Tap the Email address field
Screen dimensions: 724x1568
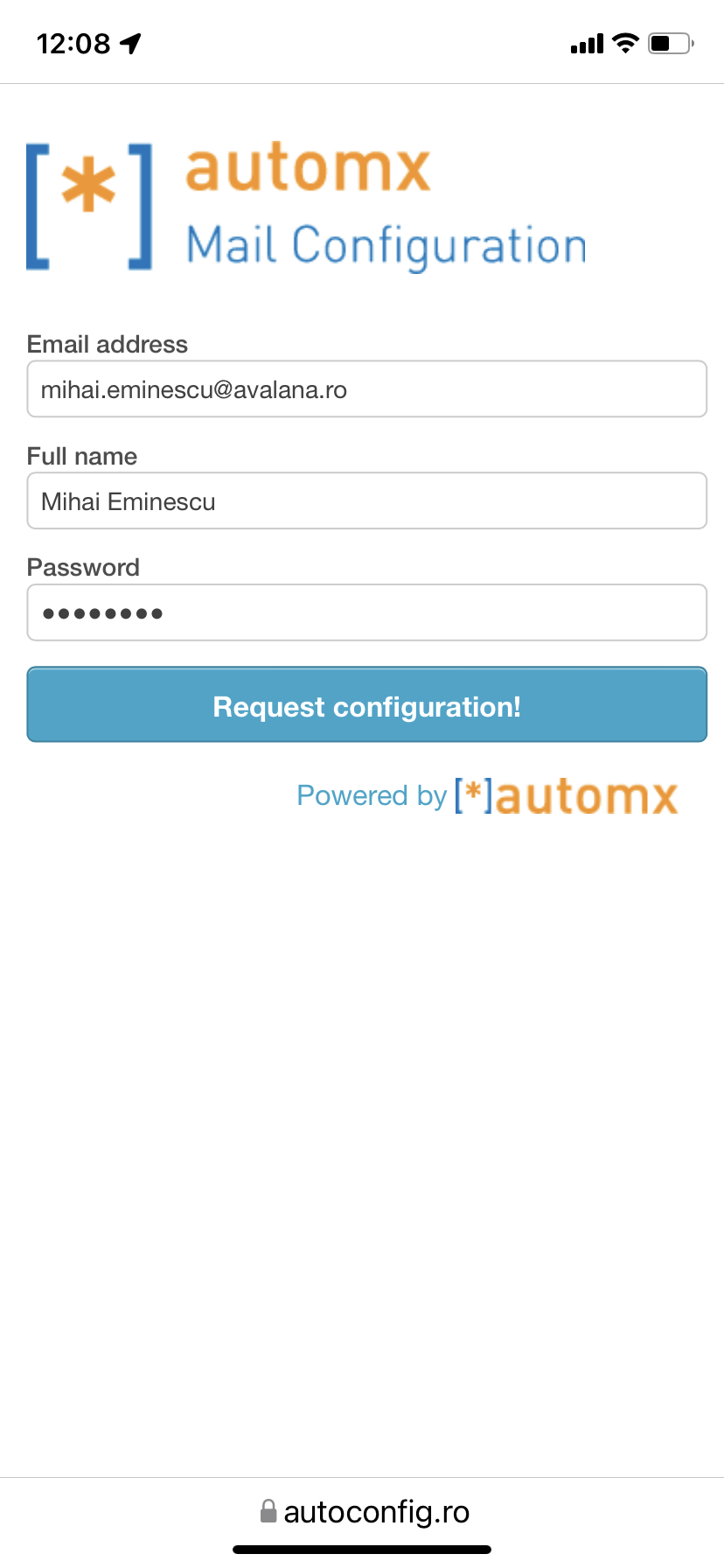coord(366,389)
